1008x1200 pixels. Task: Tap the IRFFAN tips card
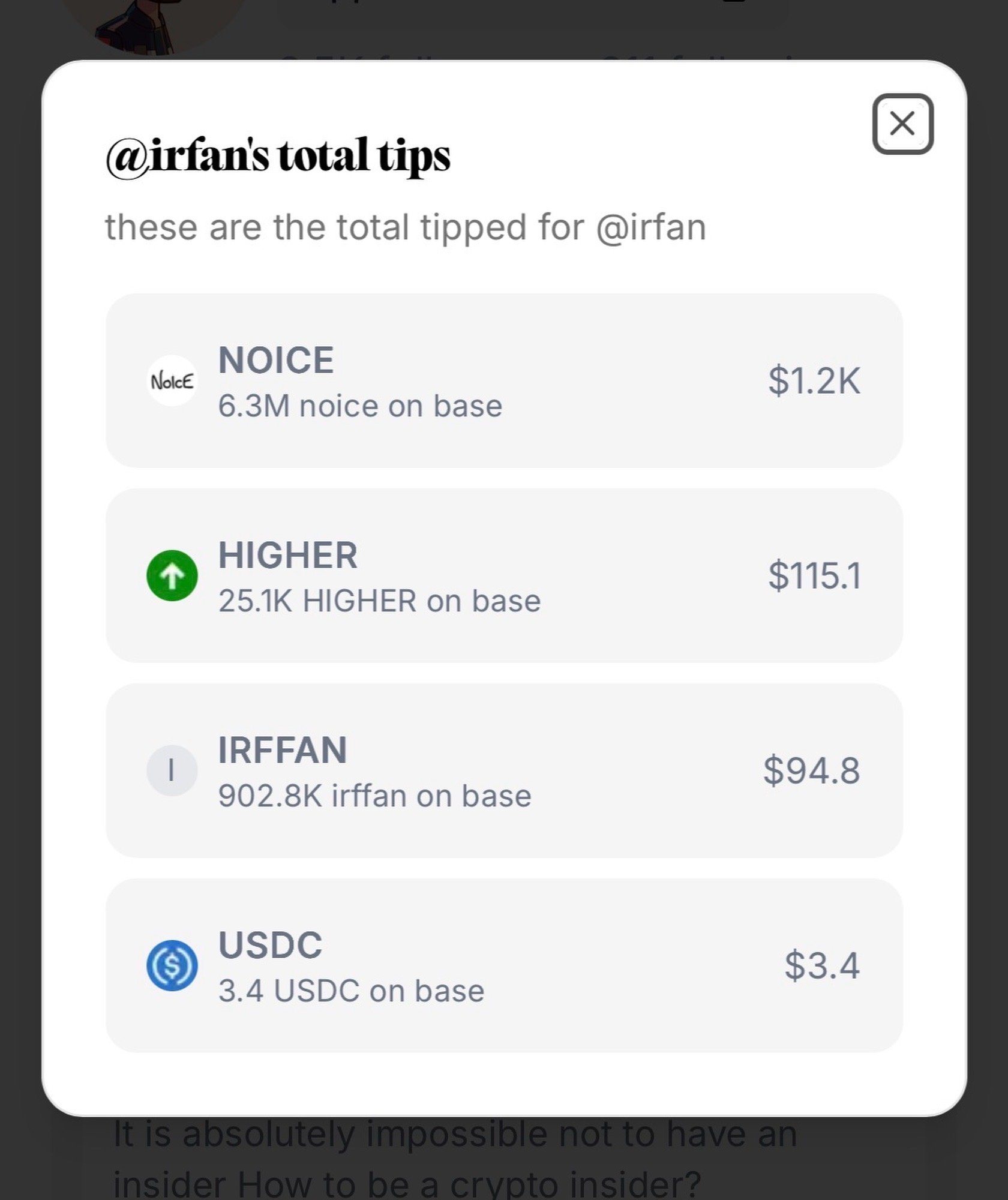click(504, 770)
